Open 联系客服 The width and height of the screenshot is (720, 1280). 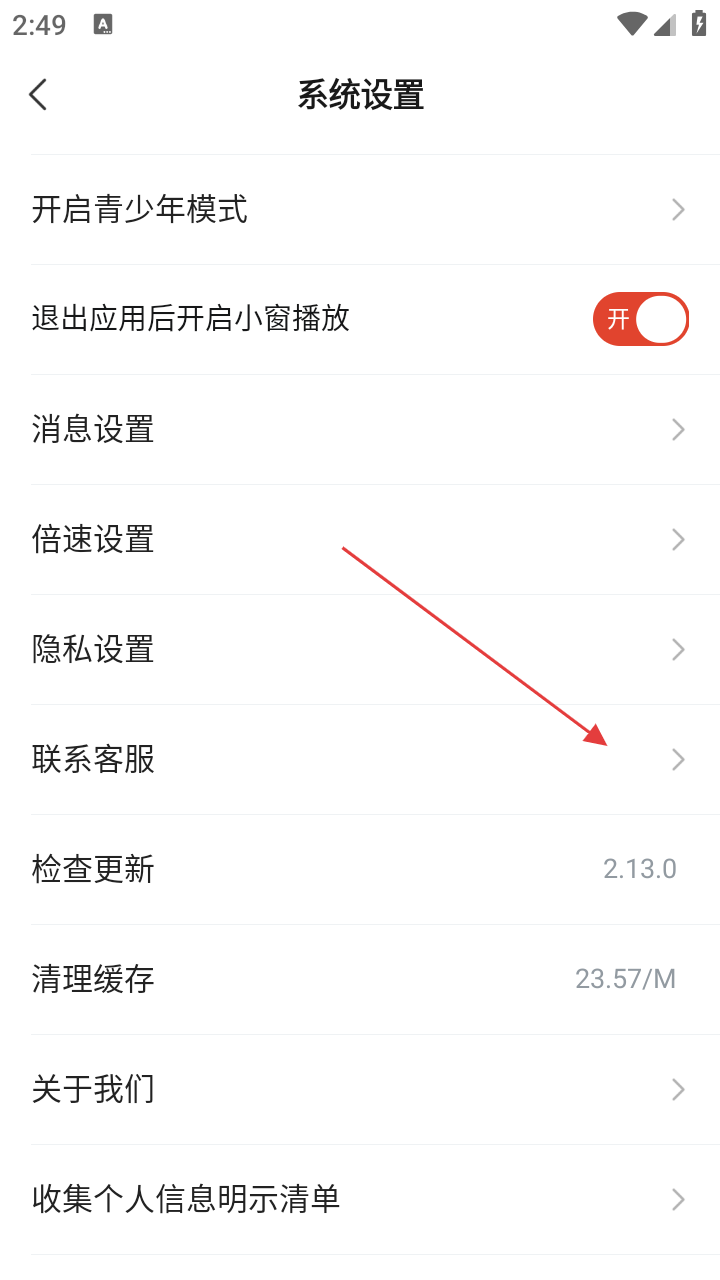[x=360, y=760]
